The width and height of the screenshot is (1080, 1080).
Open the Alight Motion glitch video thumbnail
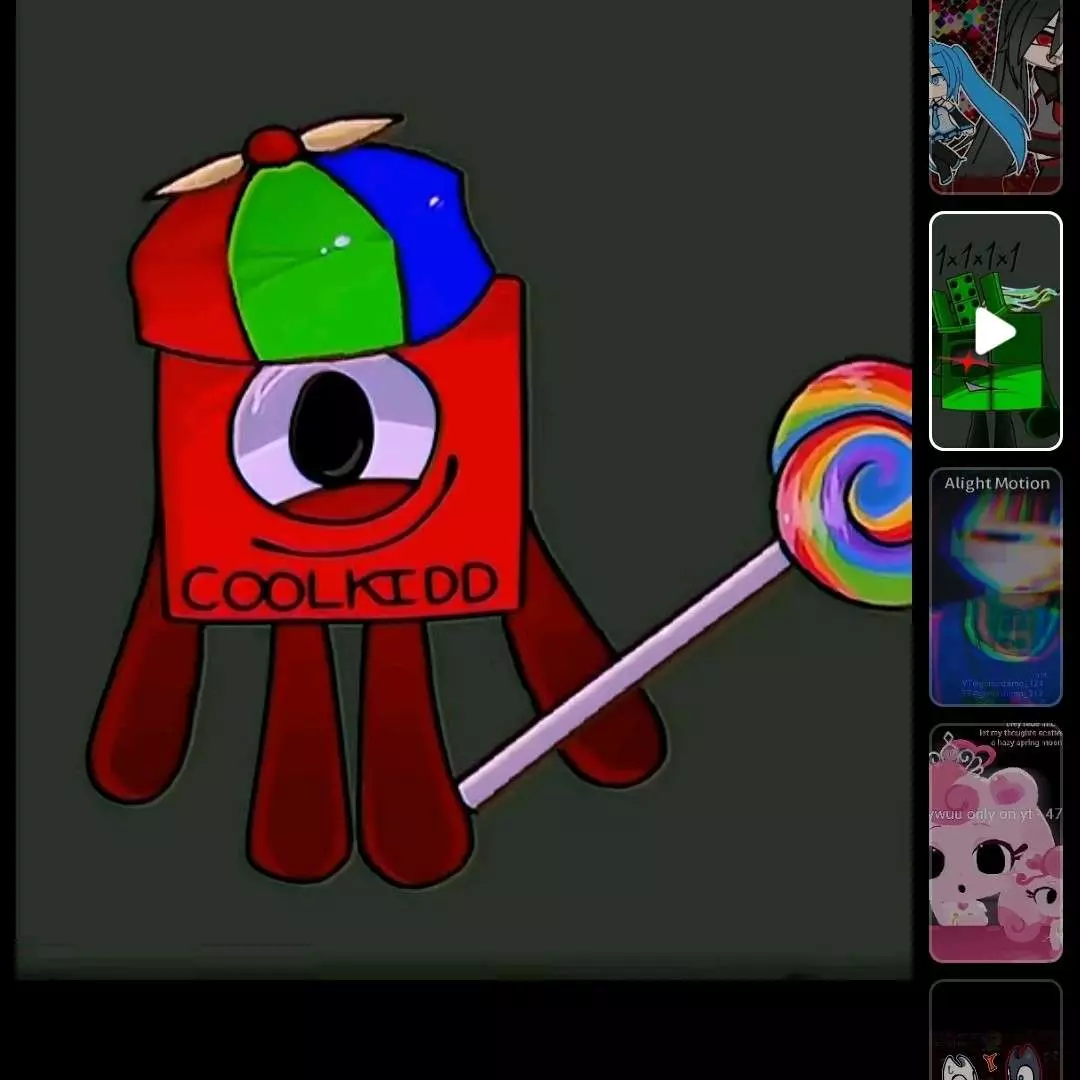[x=995, y=588]
